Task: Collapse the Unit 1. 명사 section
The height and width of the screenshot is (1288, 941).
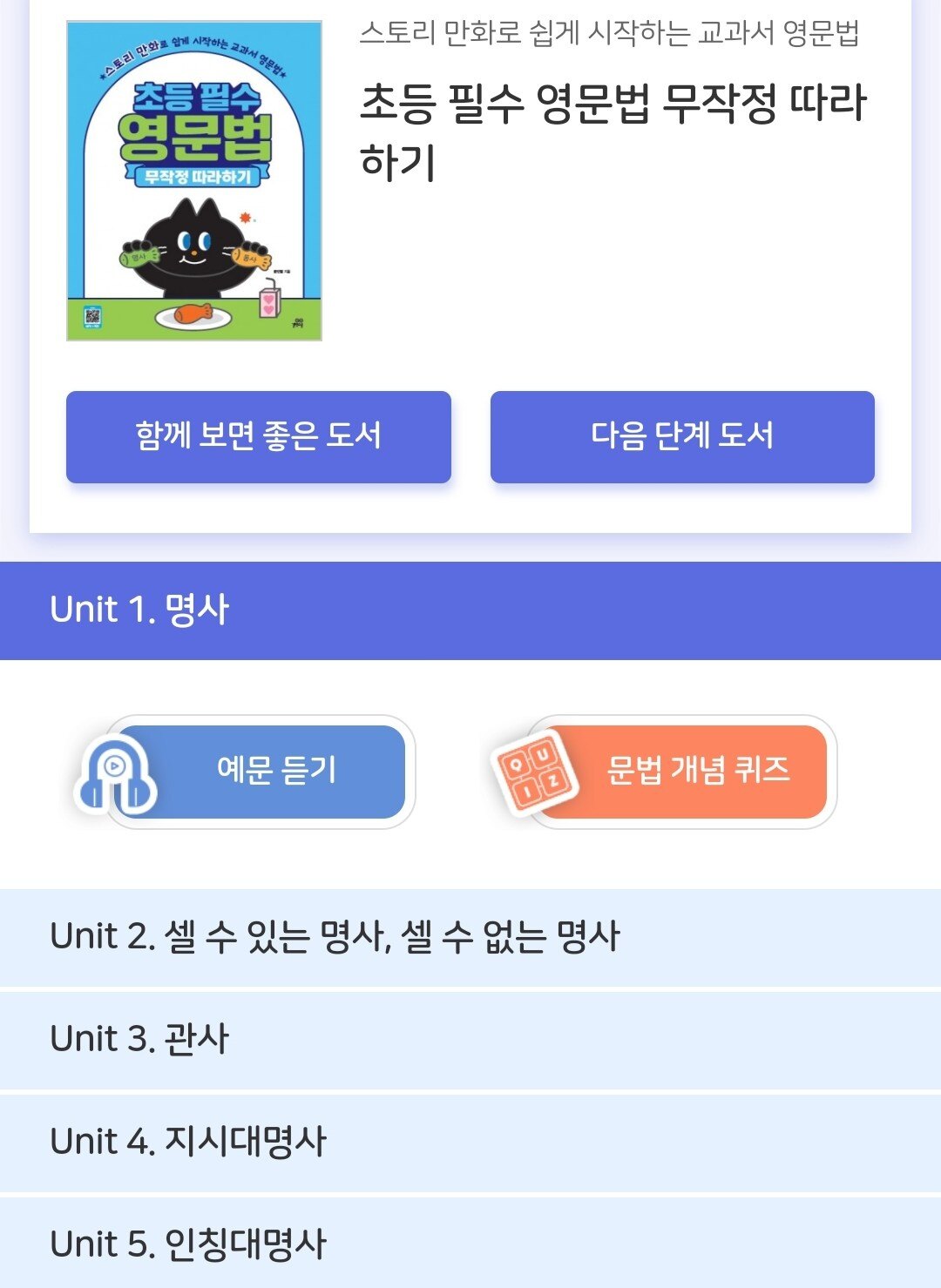Action: tap(470, 610)
